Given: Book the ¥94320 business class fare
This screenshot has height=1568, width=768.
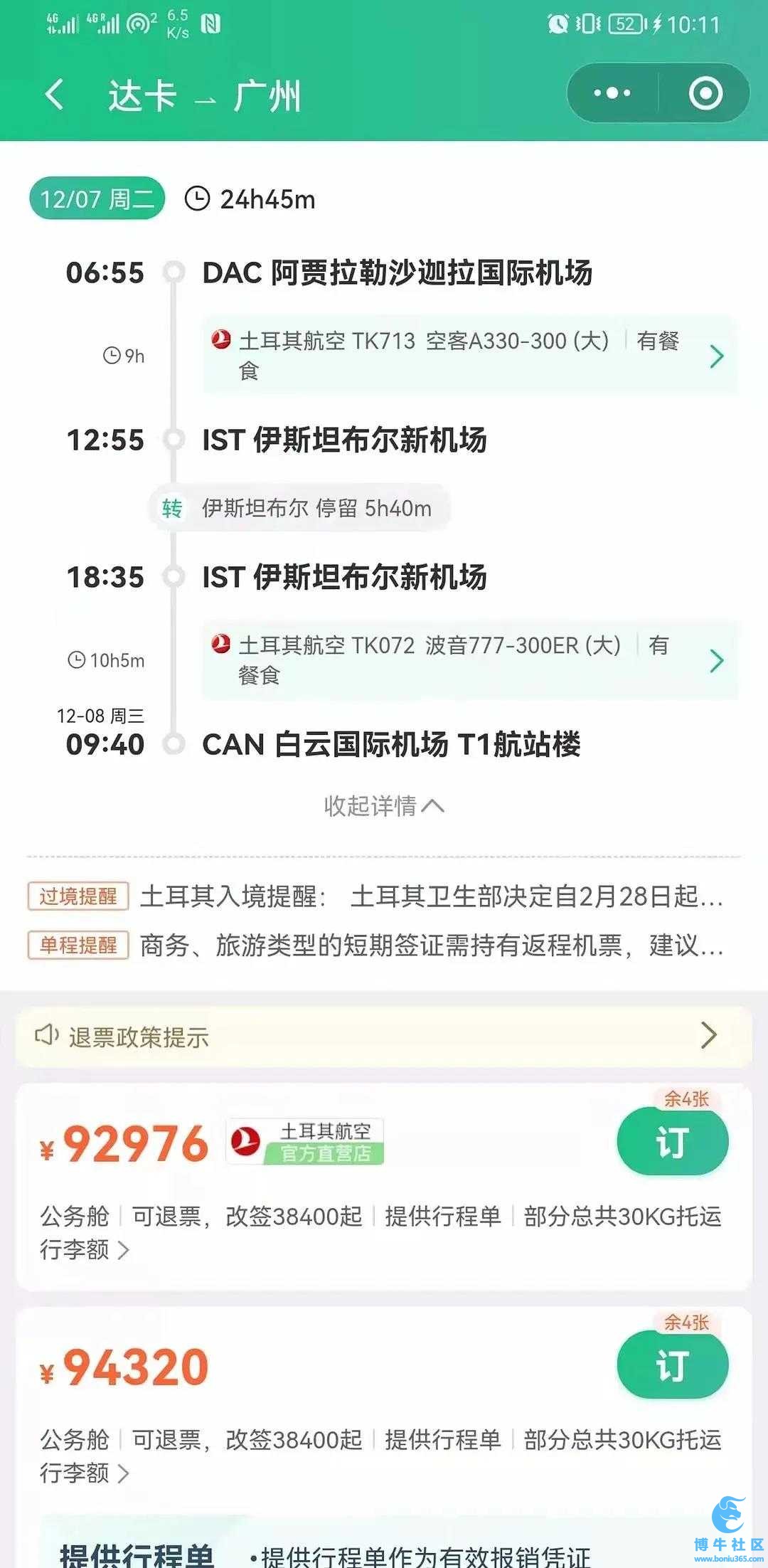Looking at the screenshot, I should coord(672,1366).
